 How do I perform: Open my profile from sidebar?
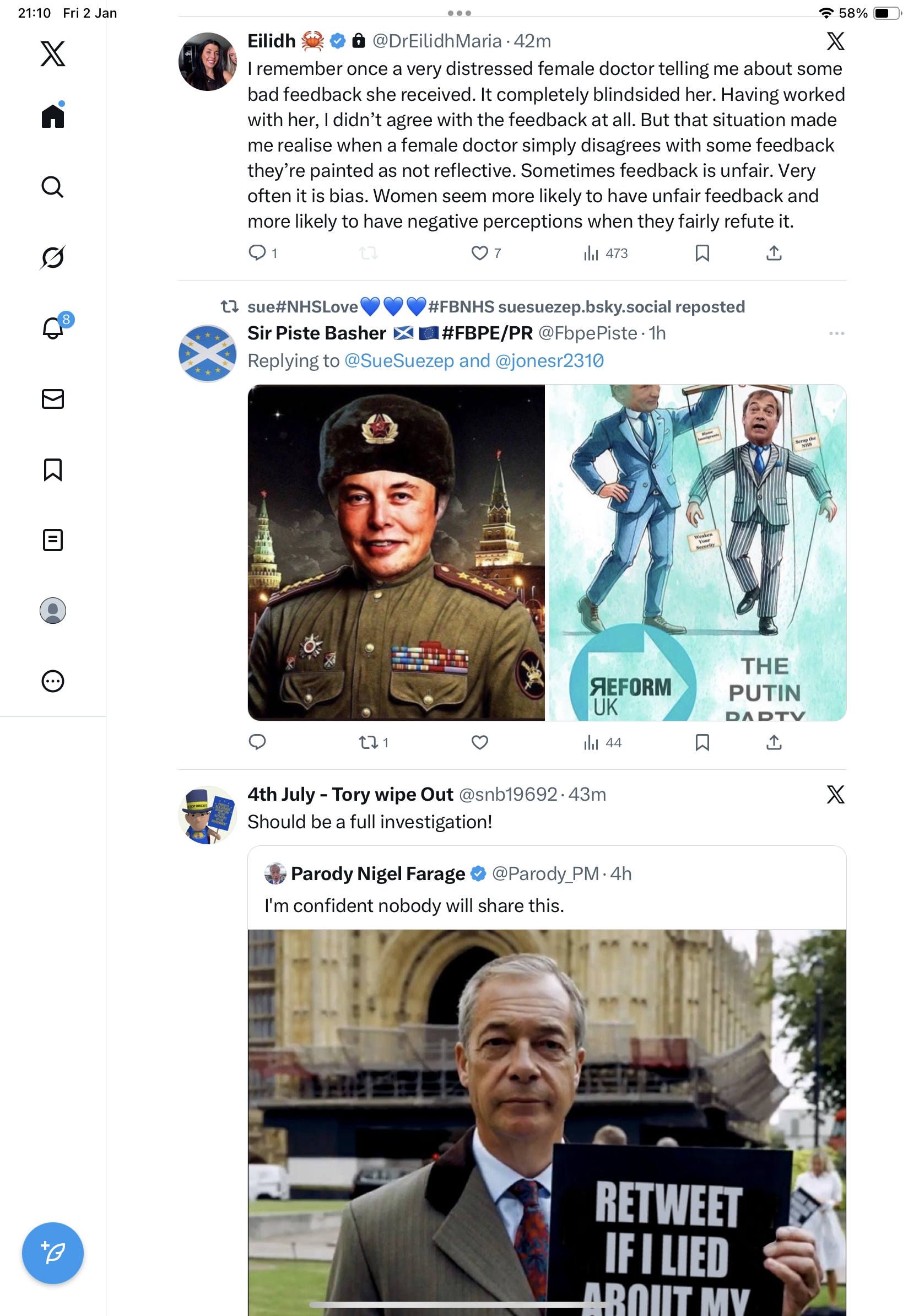point(53,611)
